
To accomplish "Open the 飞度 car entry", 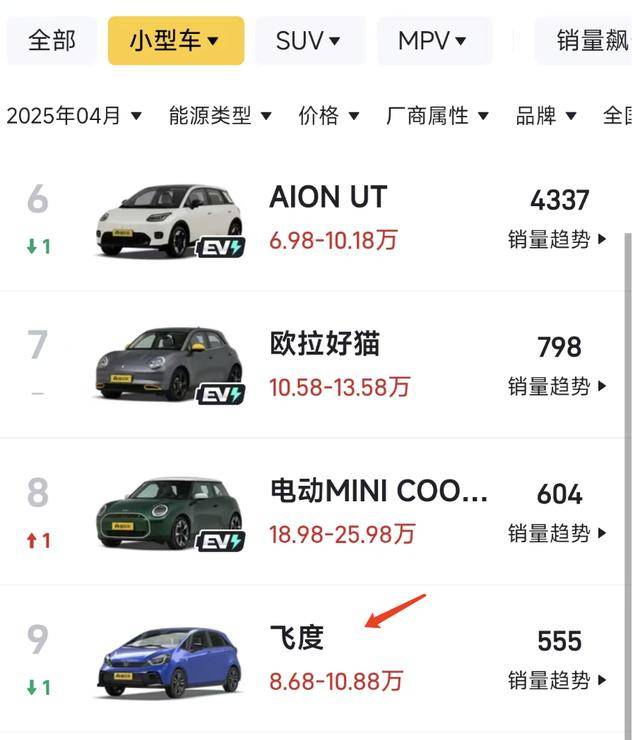I will coord(297,638).
